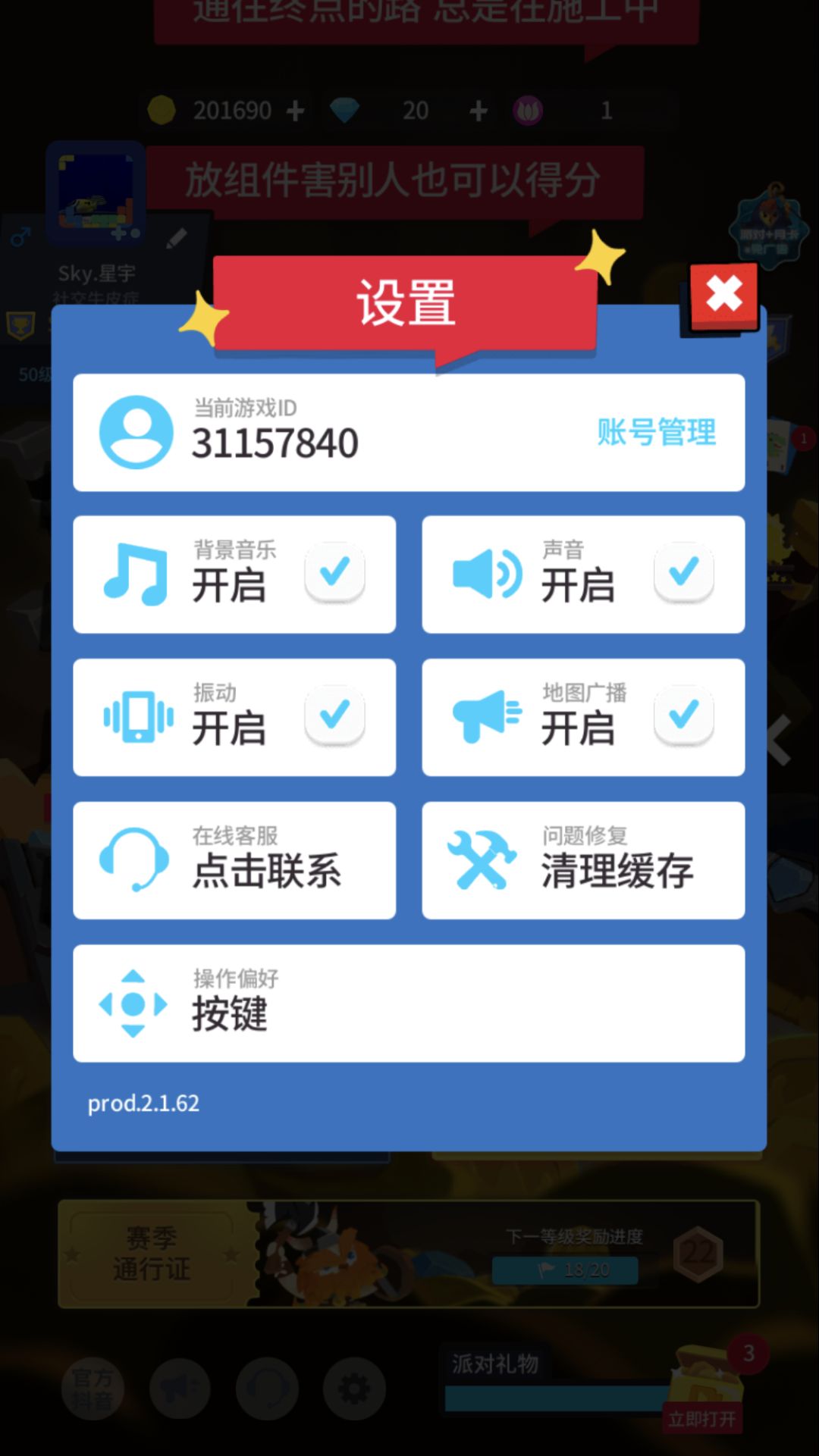Screen dimensions: 819x1456
Task: Uncheck the 声音 sound checkbox
Action: point(683,573)
